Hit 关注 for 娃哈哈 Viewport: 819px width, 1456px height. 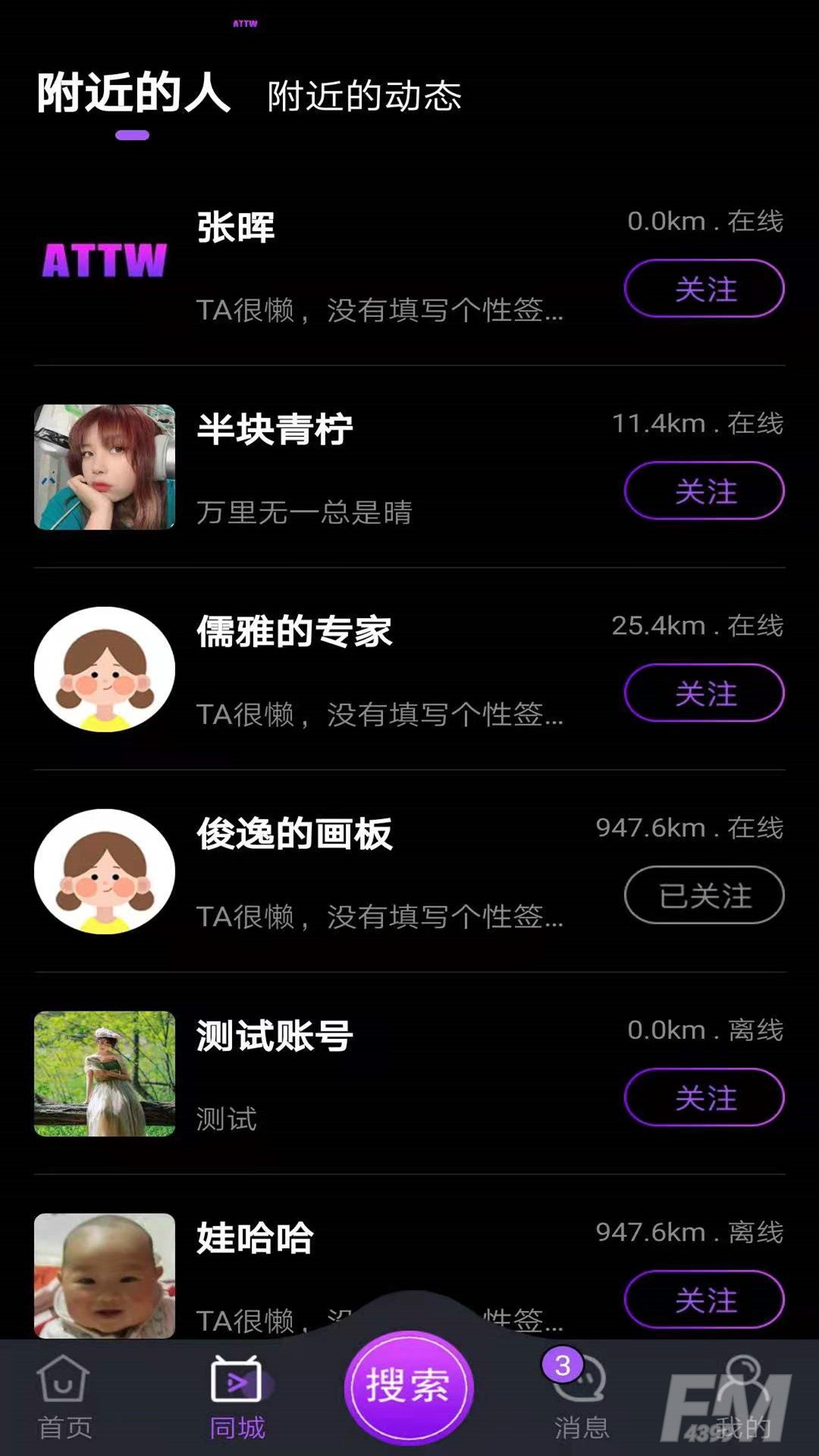704,1300
